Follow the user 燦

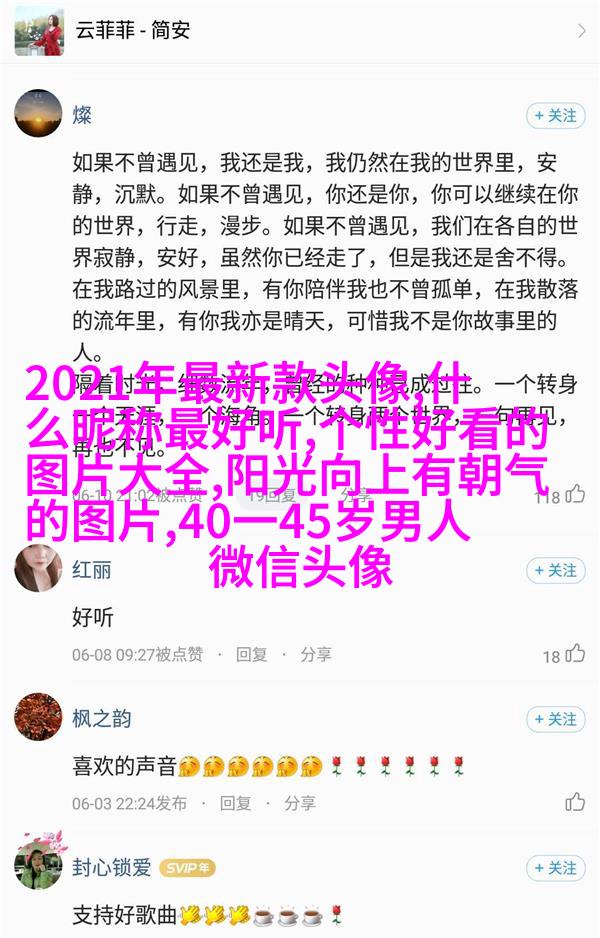pos(555,116)
